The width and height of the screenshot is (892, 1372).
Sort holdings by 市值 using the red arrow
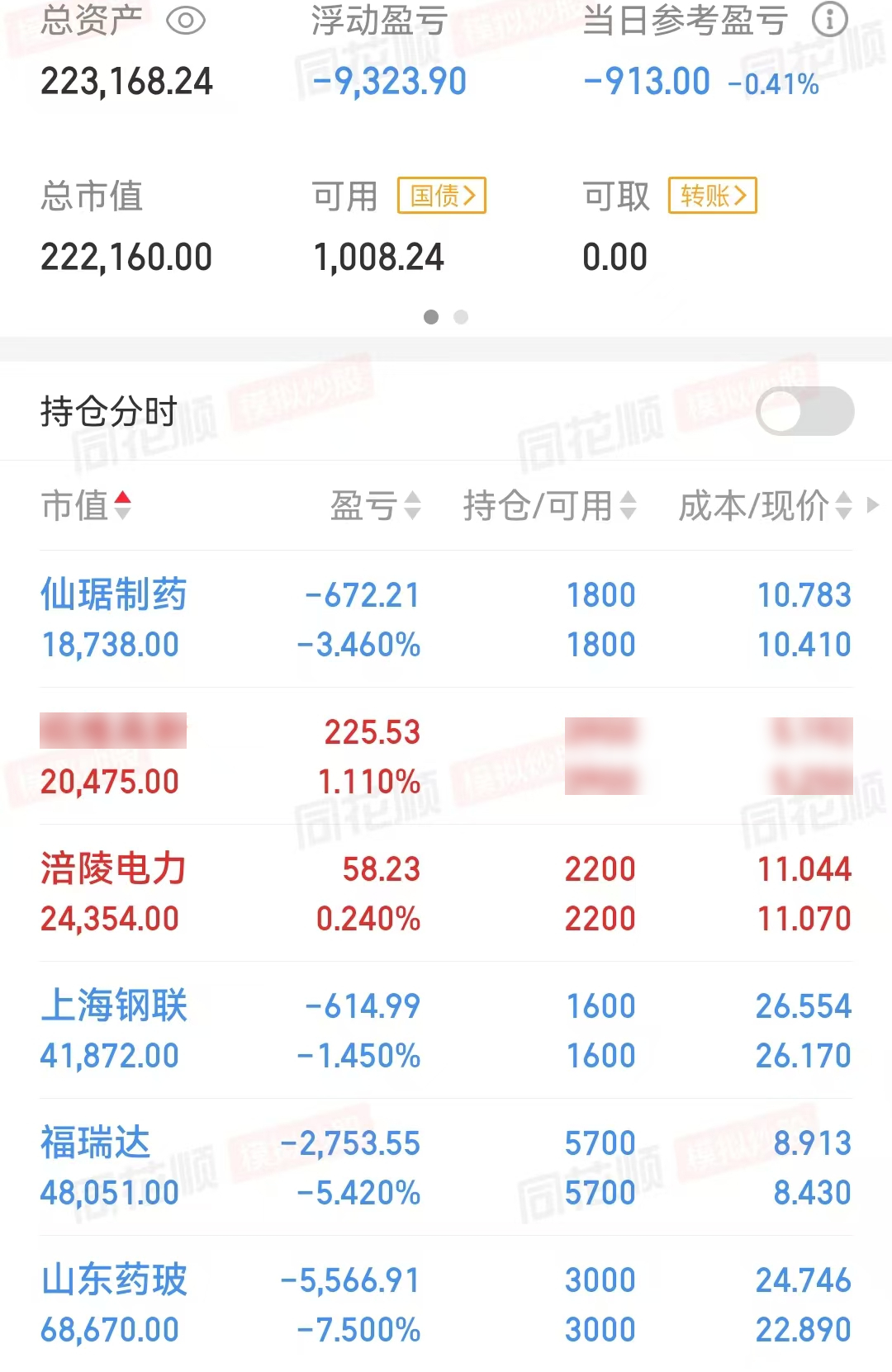122,499
